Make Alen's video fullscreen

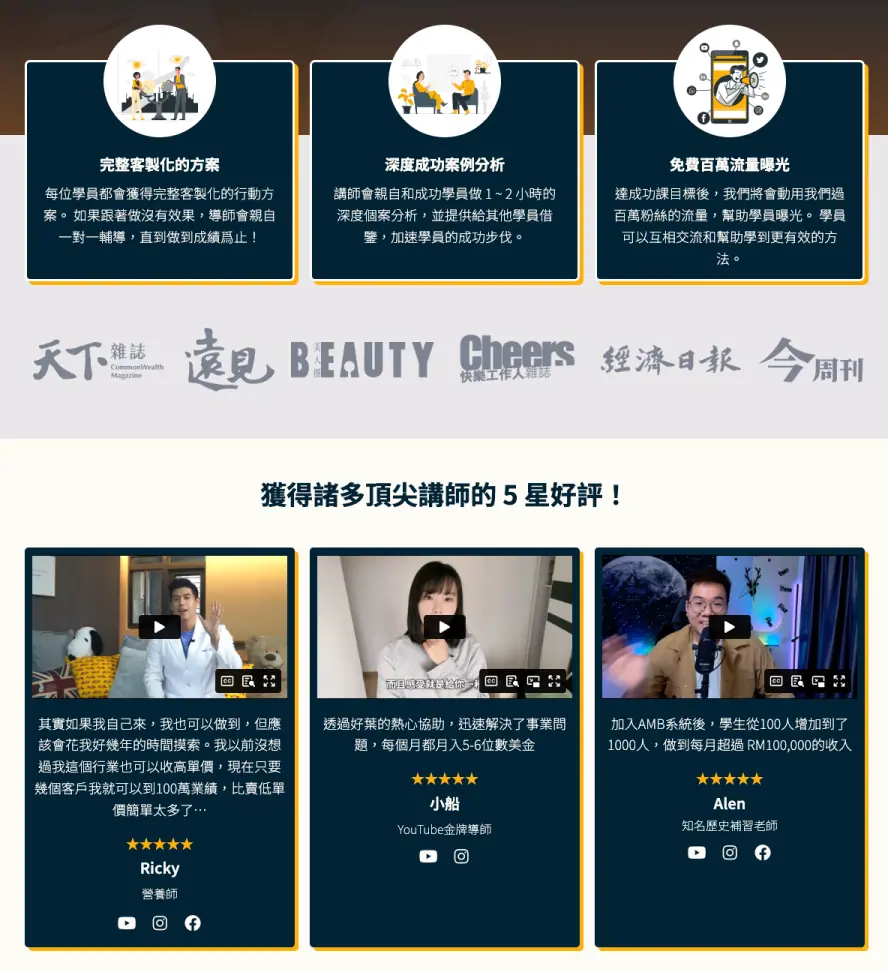coord(839,681)
